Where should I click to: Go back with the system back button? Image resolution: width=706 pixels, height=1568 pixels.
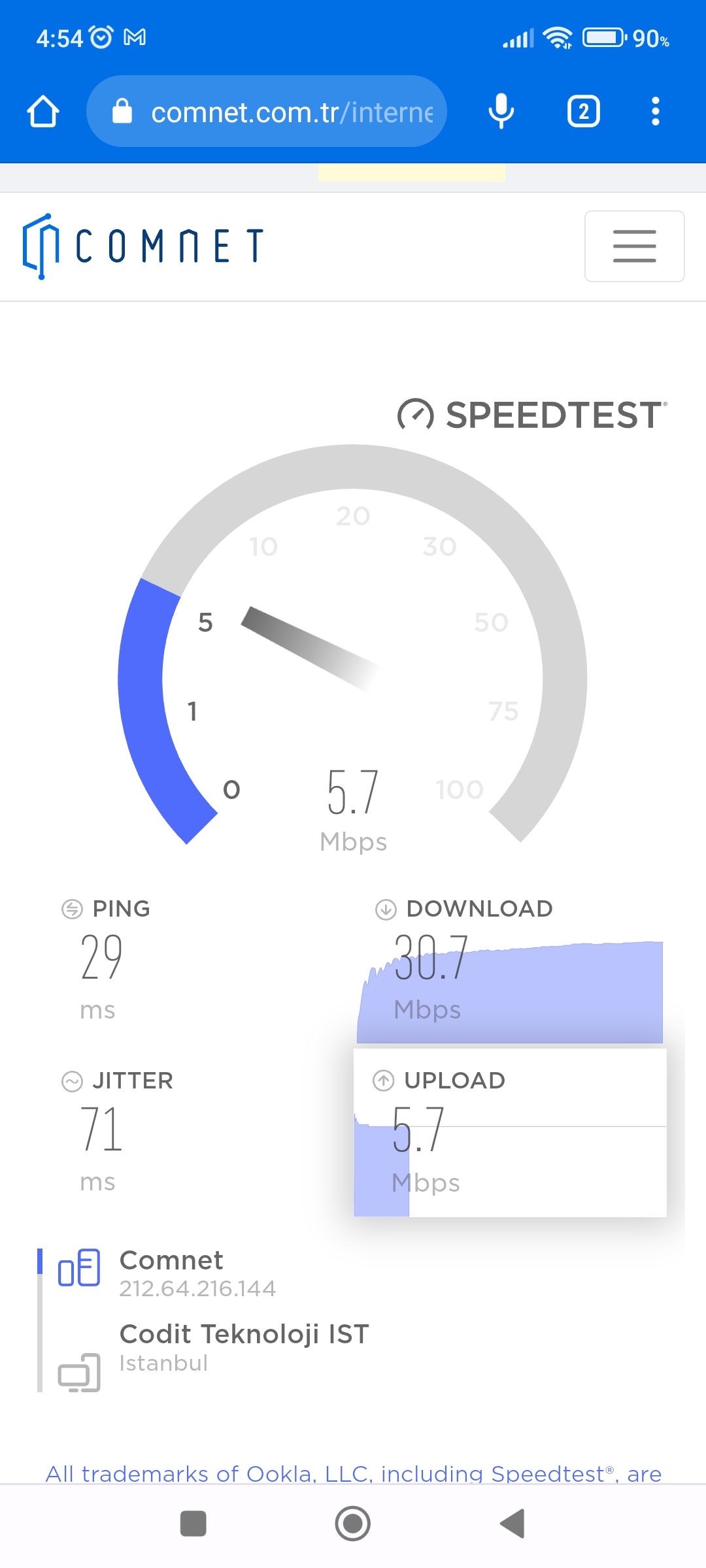tap(513, 1524)
